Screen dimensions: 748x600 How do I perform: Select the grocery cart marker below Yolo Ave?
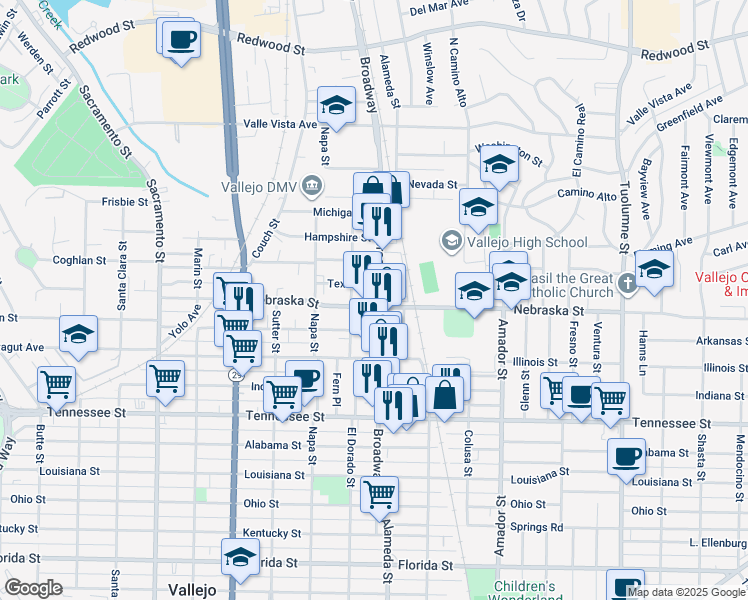166,382
